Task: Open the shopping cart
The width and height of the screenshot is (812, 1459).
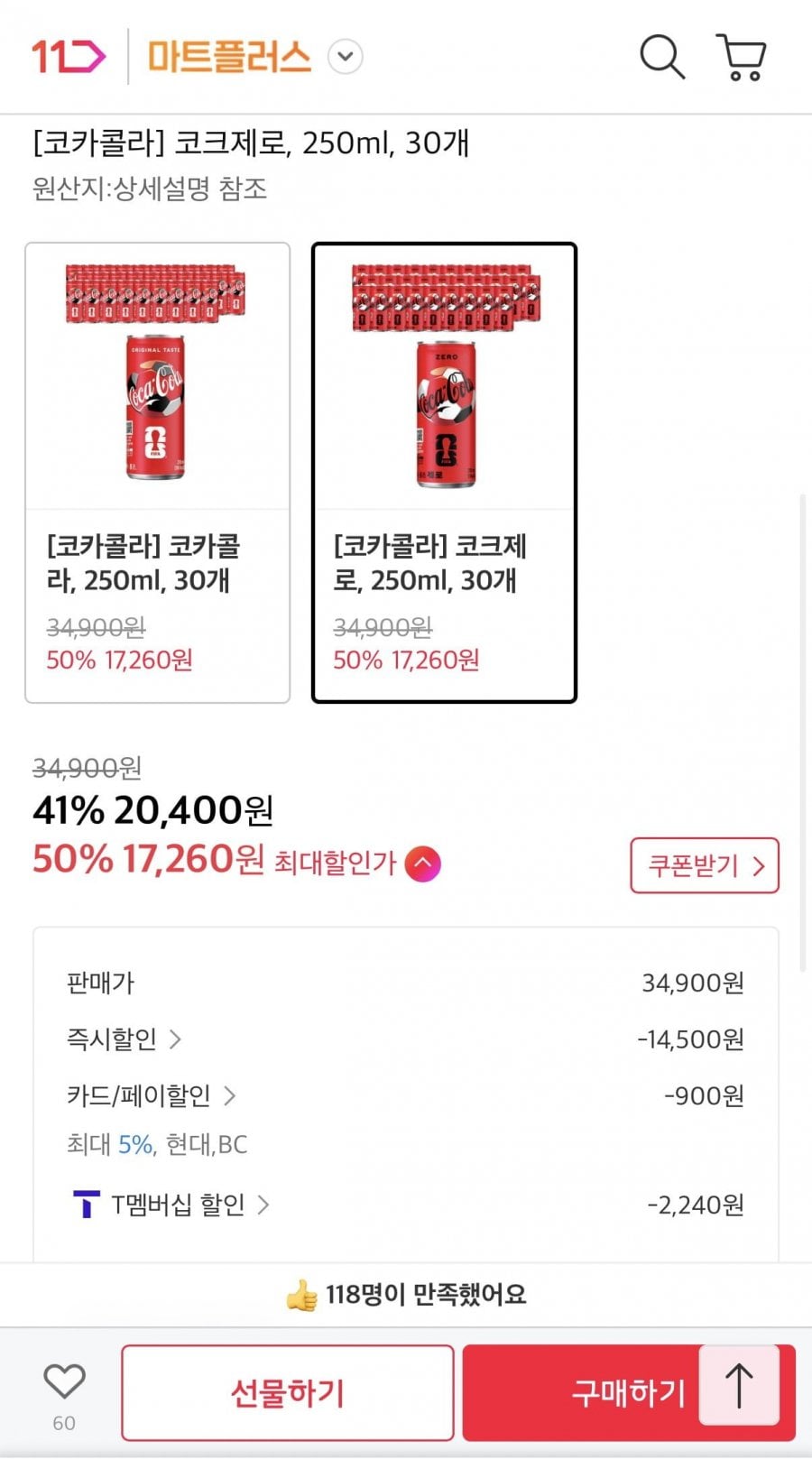Action: click(742, 58)
